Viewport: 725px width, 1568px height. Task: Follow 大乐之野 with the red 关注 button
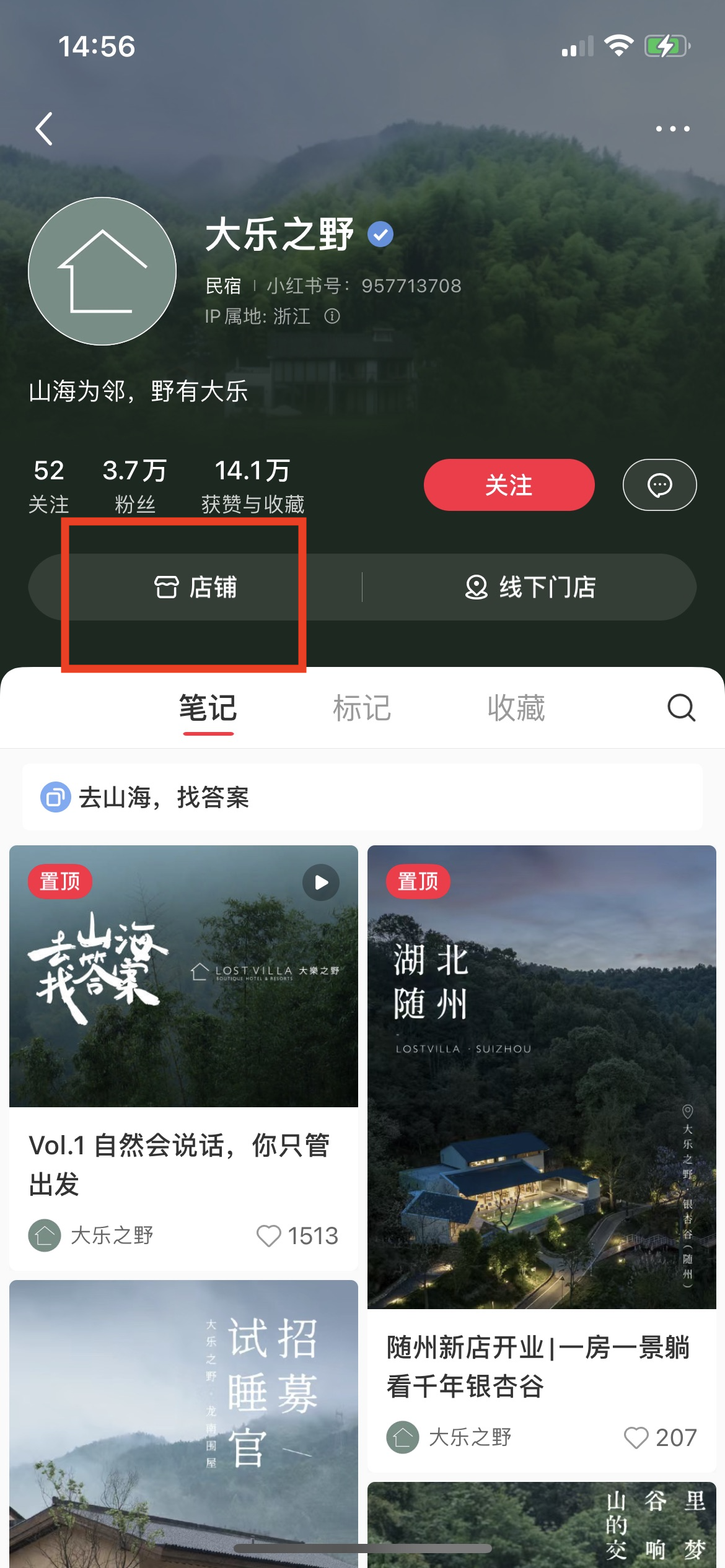click(509, 485)
